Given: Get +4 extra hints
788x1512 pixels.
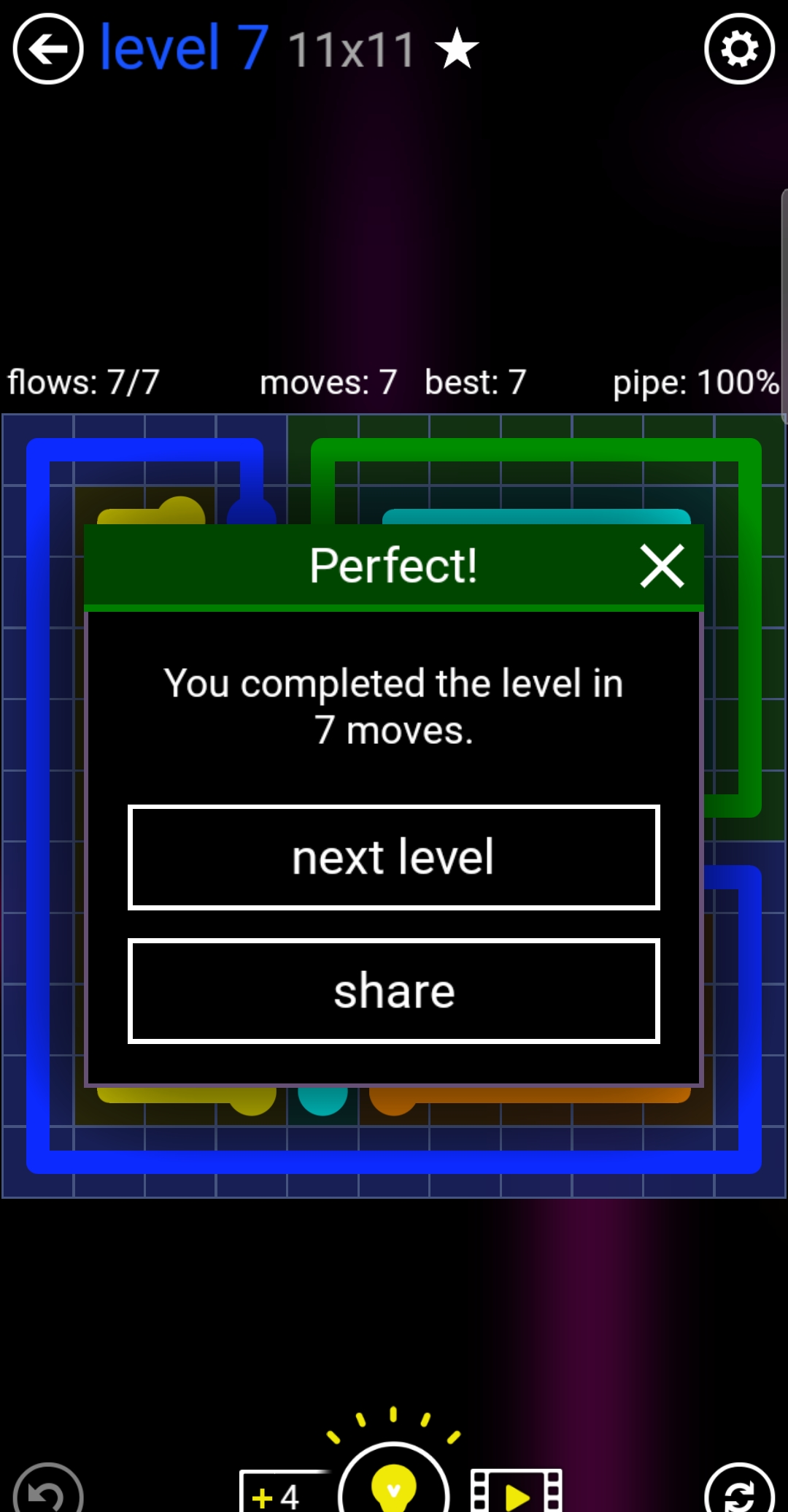Looking at the screenshot, I should pyautogui.click(x=277, y=1494).
